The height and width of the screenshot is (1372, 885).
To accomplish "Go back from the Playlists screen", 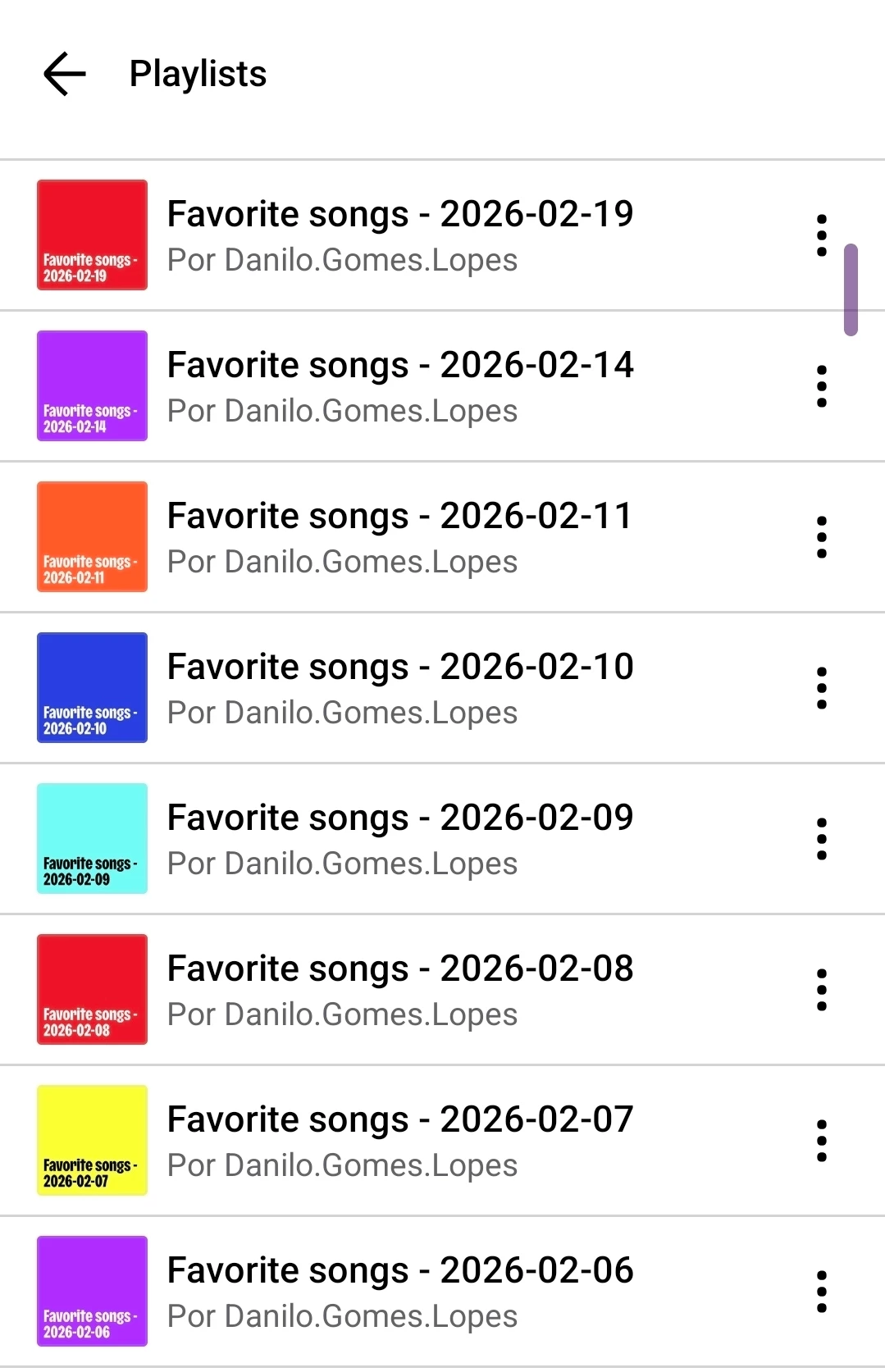I will [x=65, y=74].
